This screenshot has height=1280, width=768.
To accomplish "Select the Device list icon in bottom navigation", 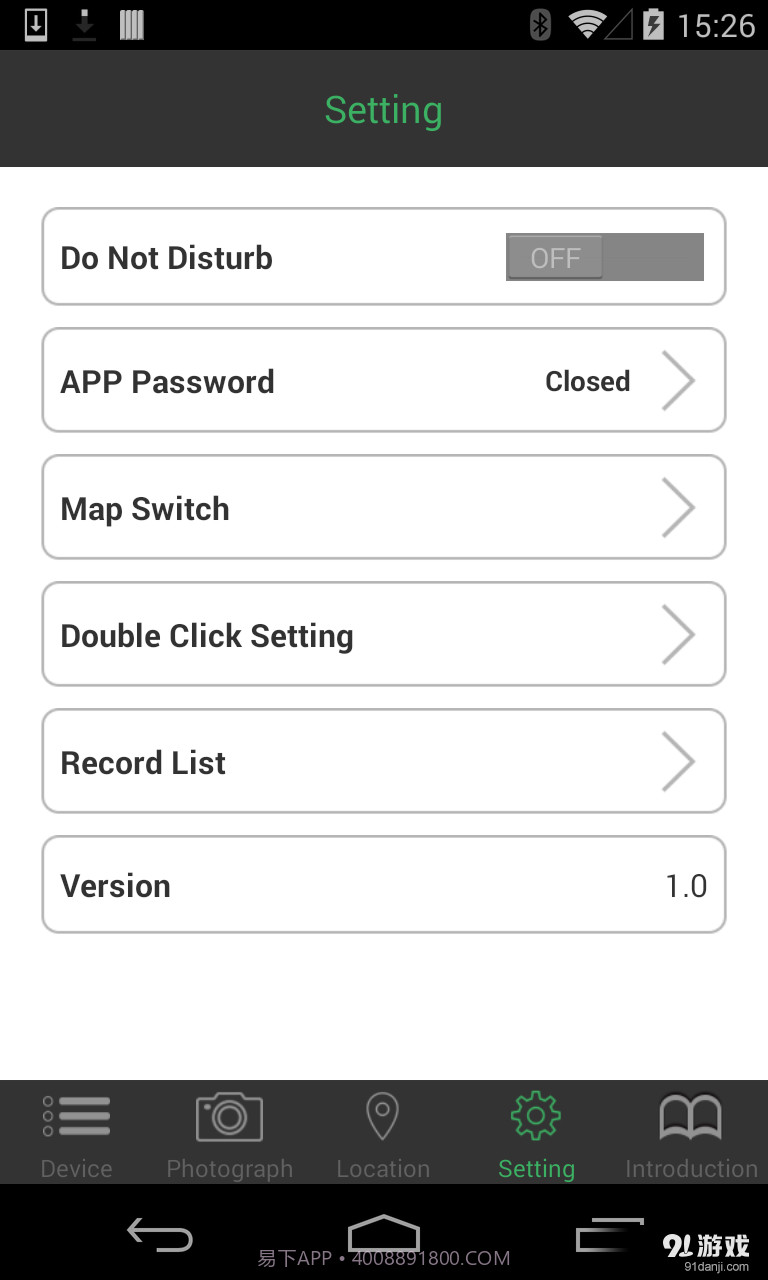I will [x=76, y=1115].
